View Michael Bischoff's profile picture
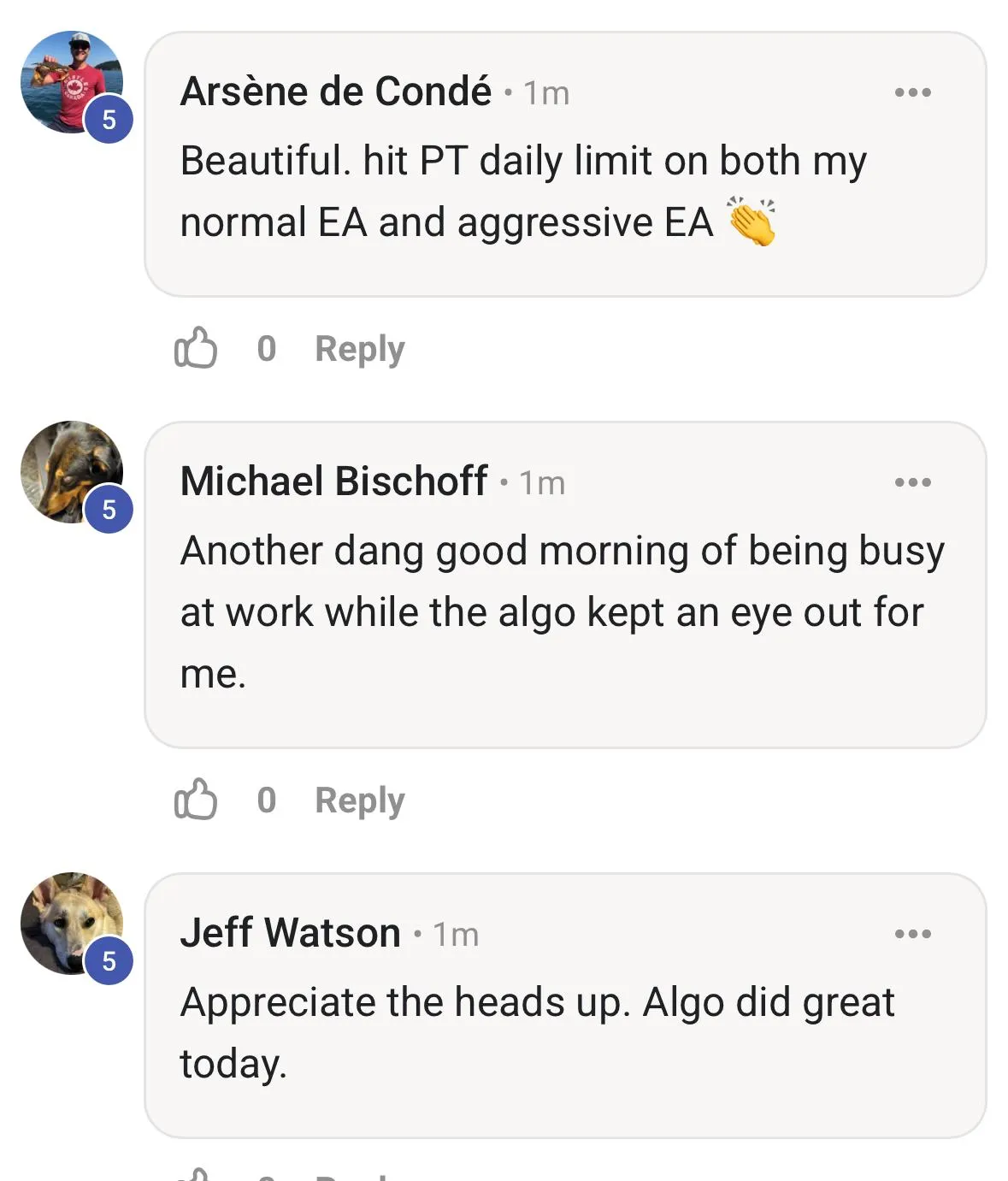Viewport: 1008px width, 1181px height. (x=72, y=472)
